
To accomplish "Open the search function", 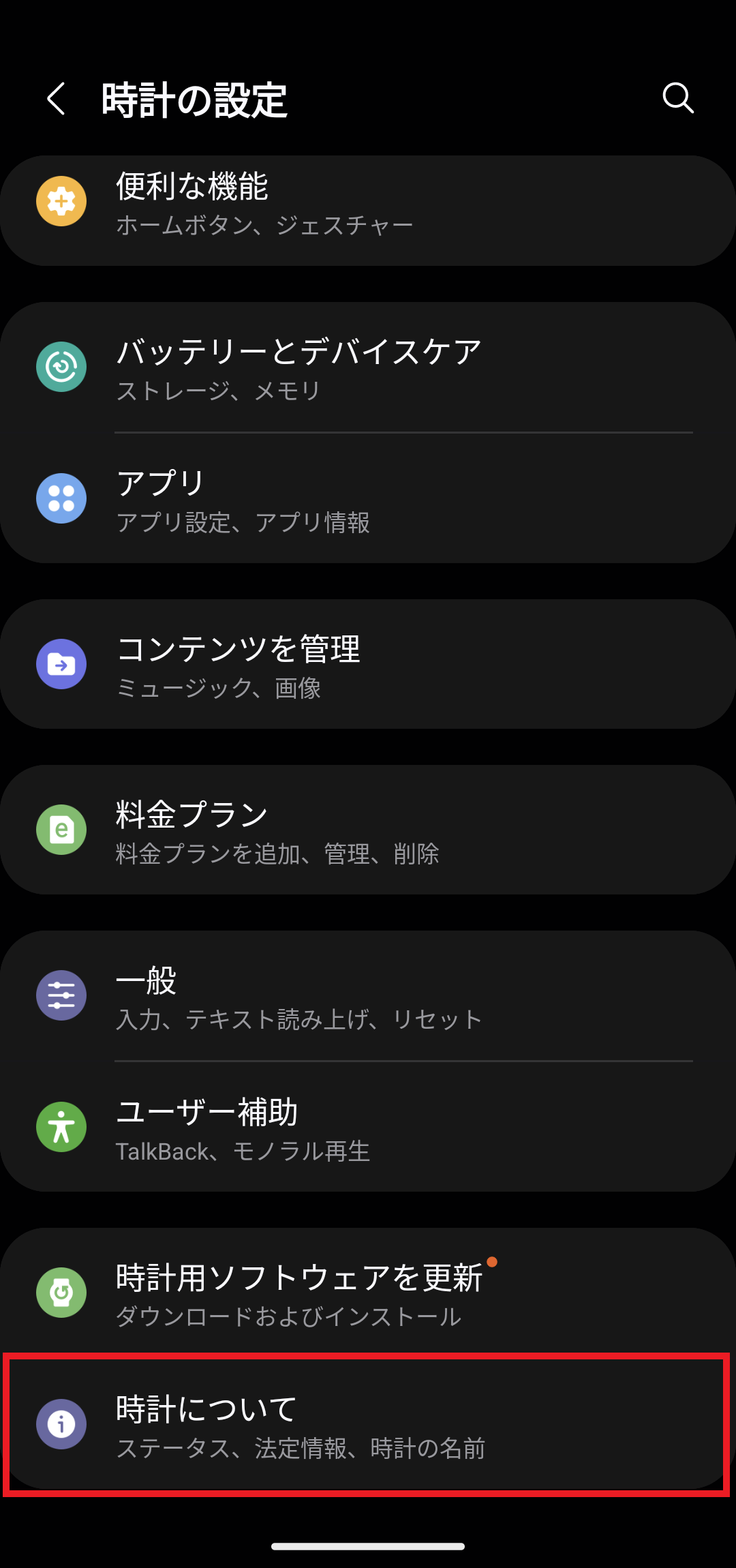I will (x=677, y=99).
